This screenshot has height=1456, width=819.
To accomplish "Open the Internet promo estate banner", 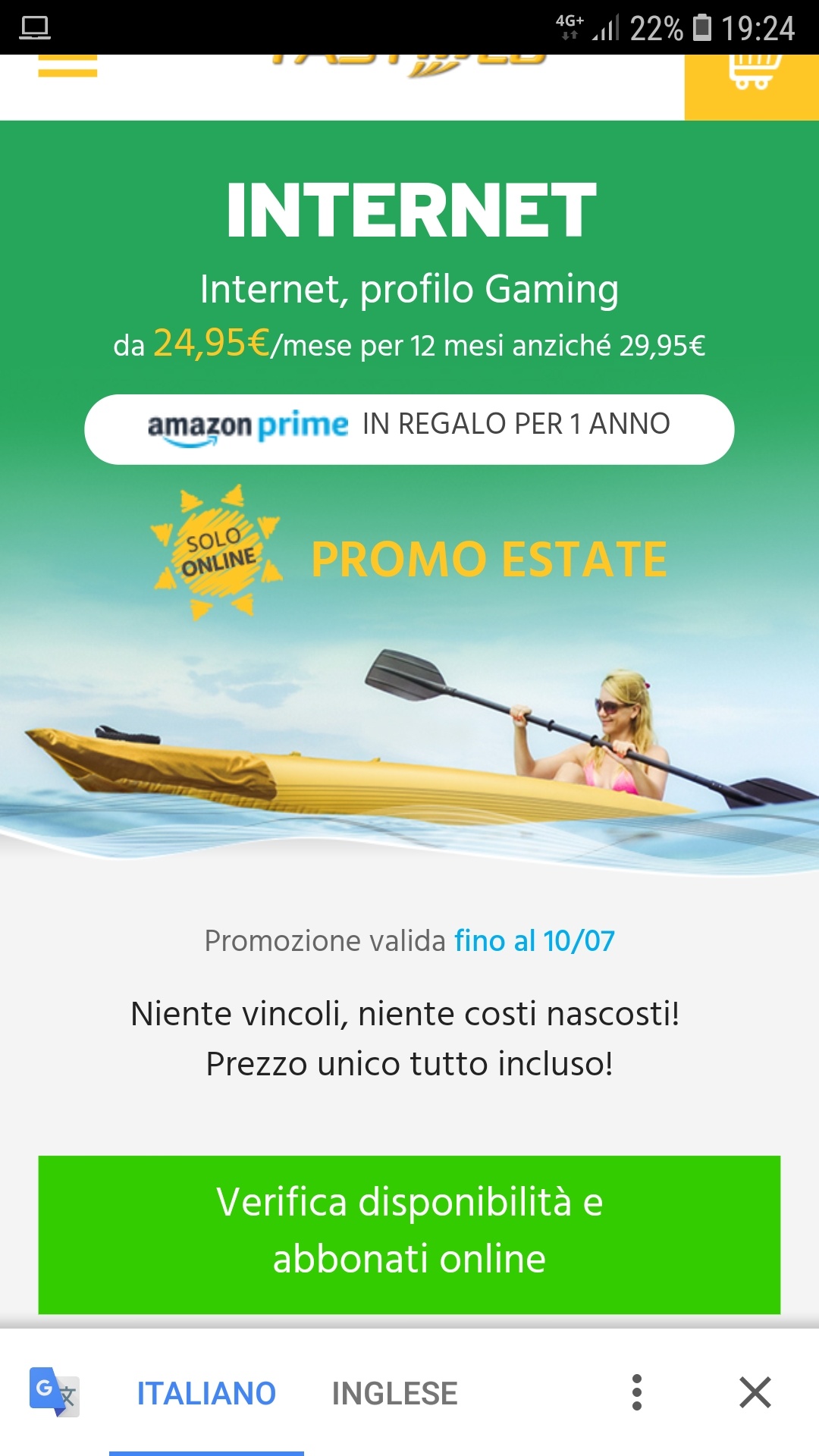I will tap(409, 485).
